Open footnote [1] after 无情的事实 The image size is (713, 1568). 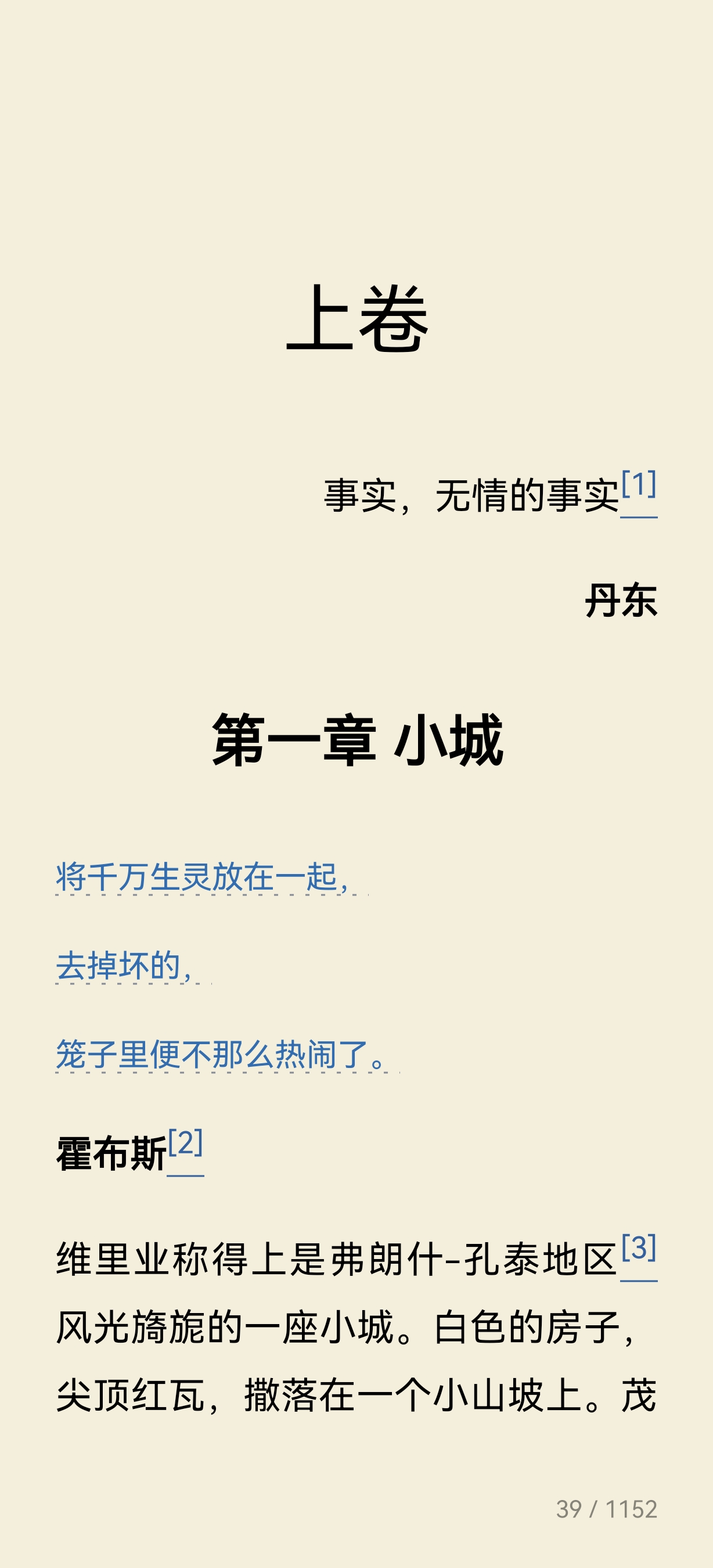tap(638, 486)
